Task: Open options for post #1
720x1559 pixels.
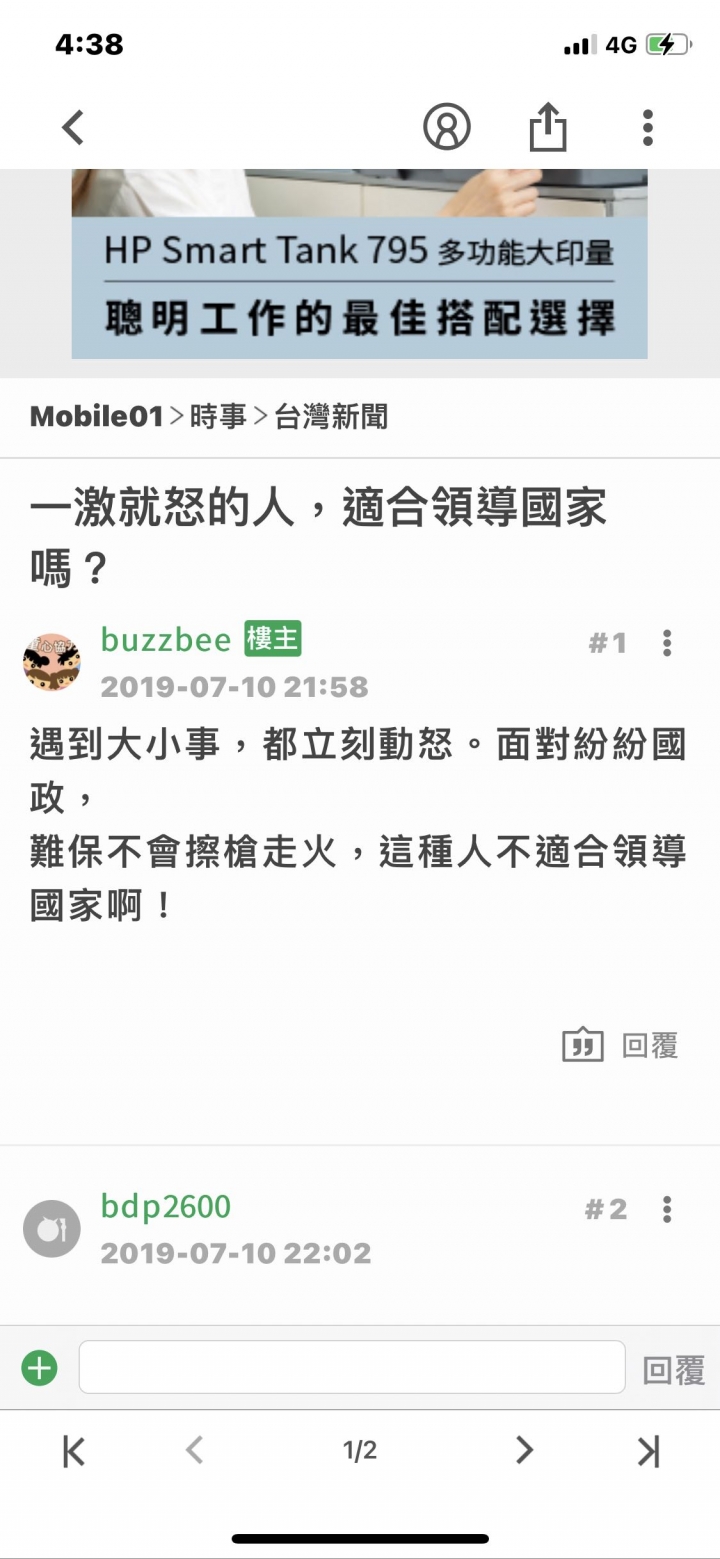Action: 667,643
